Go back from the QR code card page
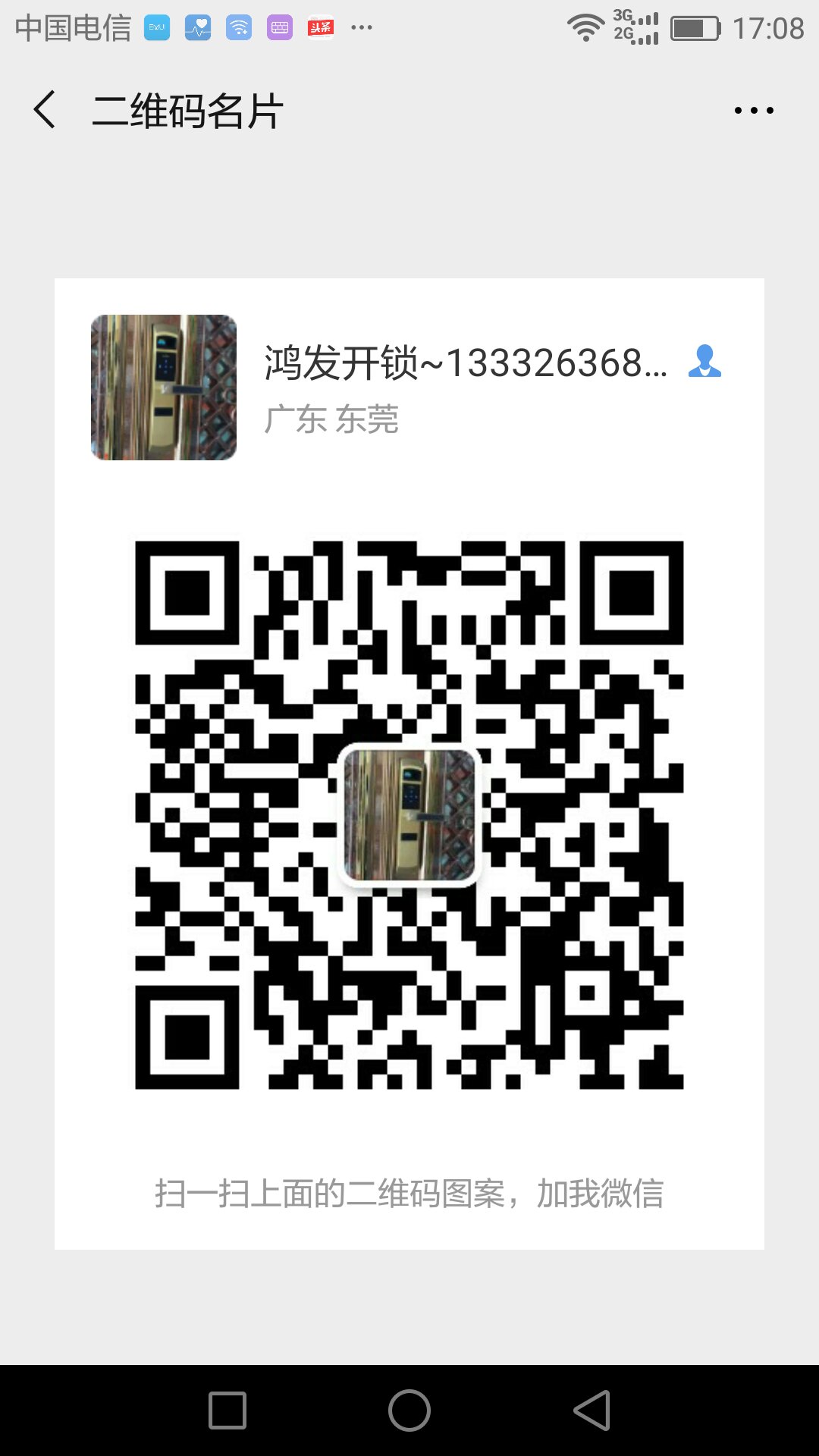 click(x=45, y=110)
